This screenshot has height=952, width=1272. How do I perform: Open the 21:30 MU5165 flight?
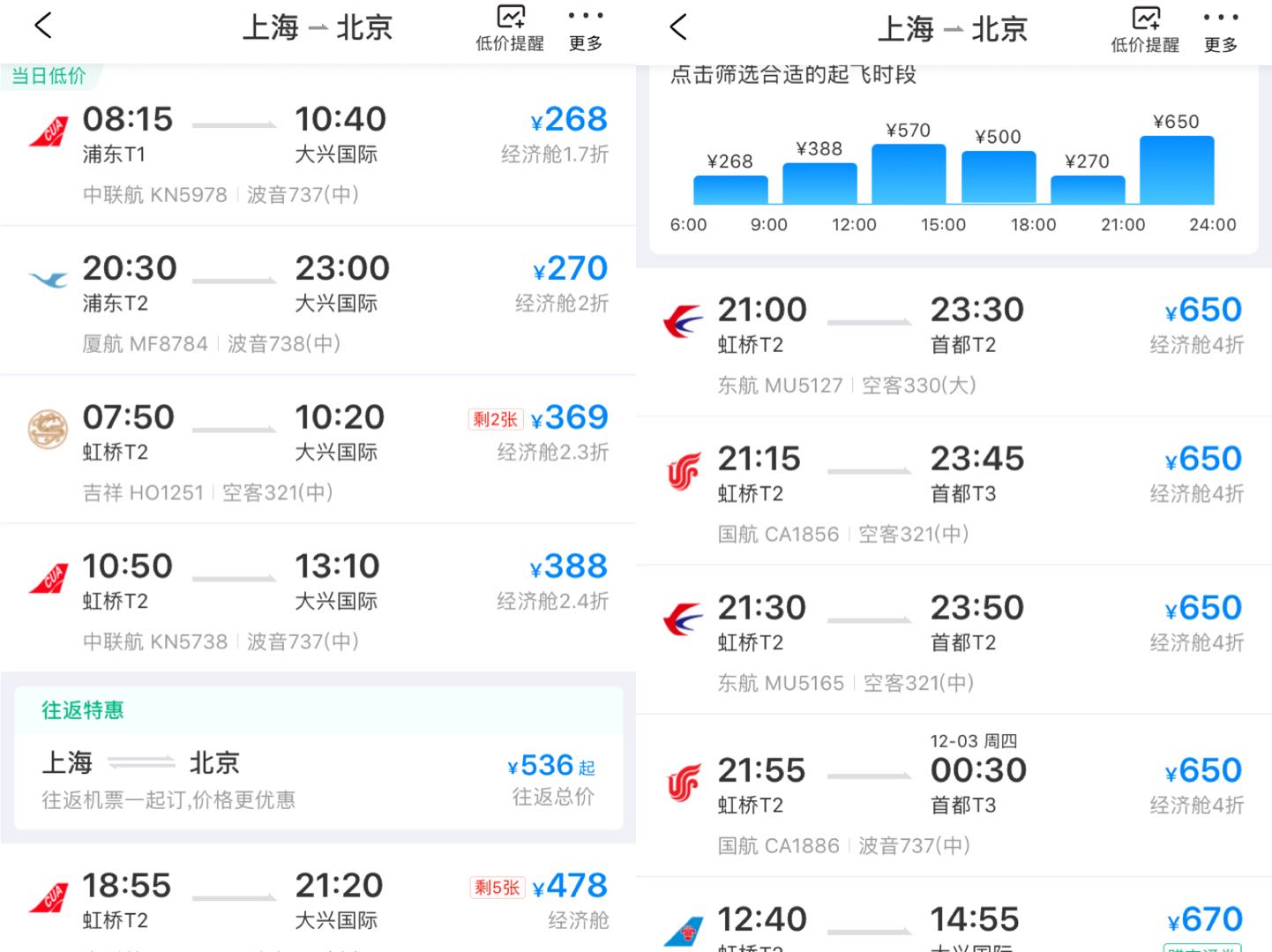(x=953, y=641)
